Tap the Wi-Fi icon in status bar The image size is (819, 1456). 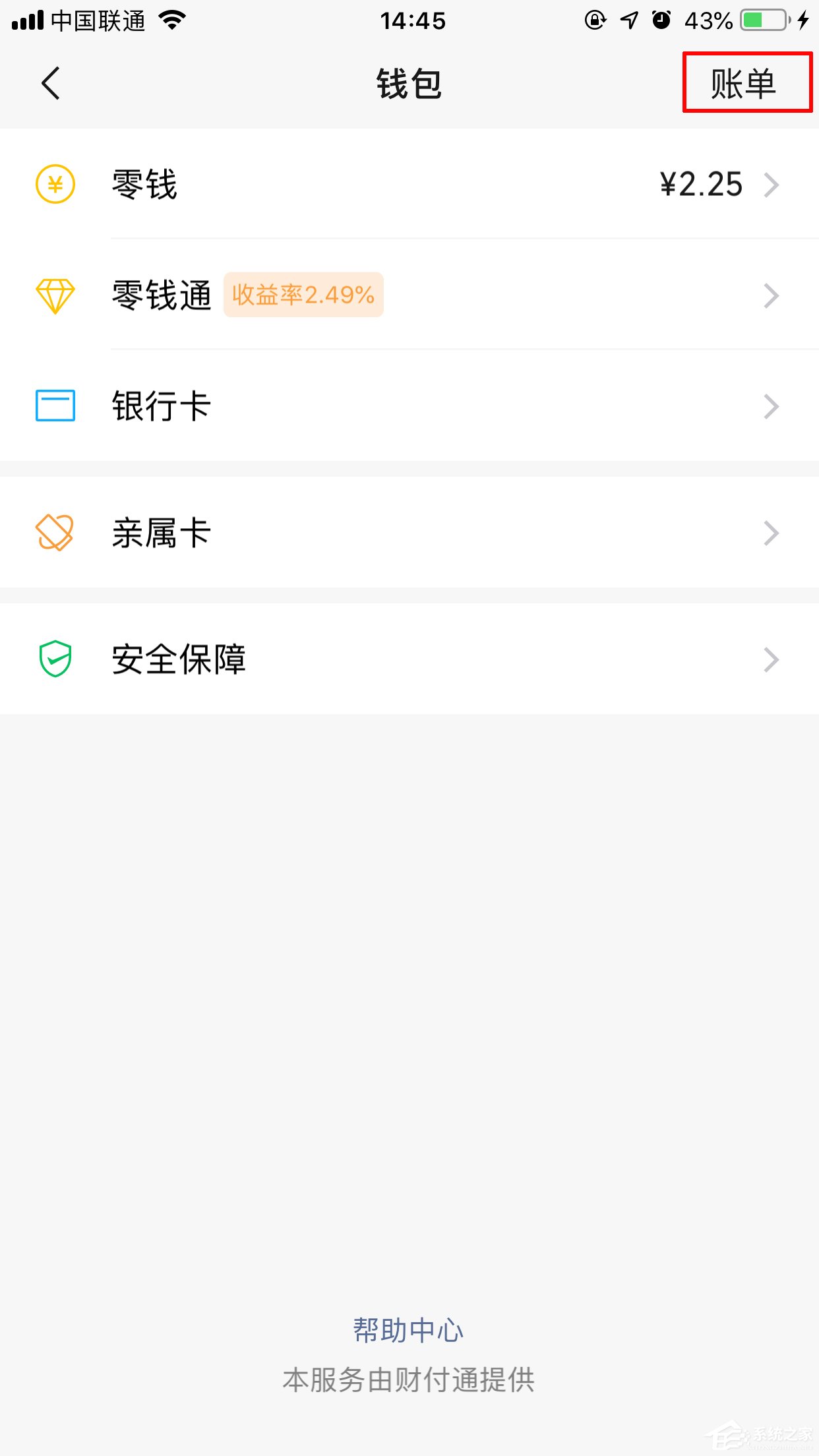[173, 20]
